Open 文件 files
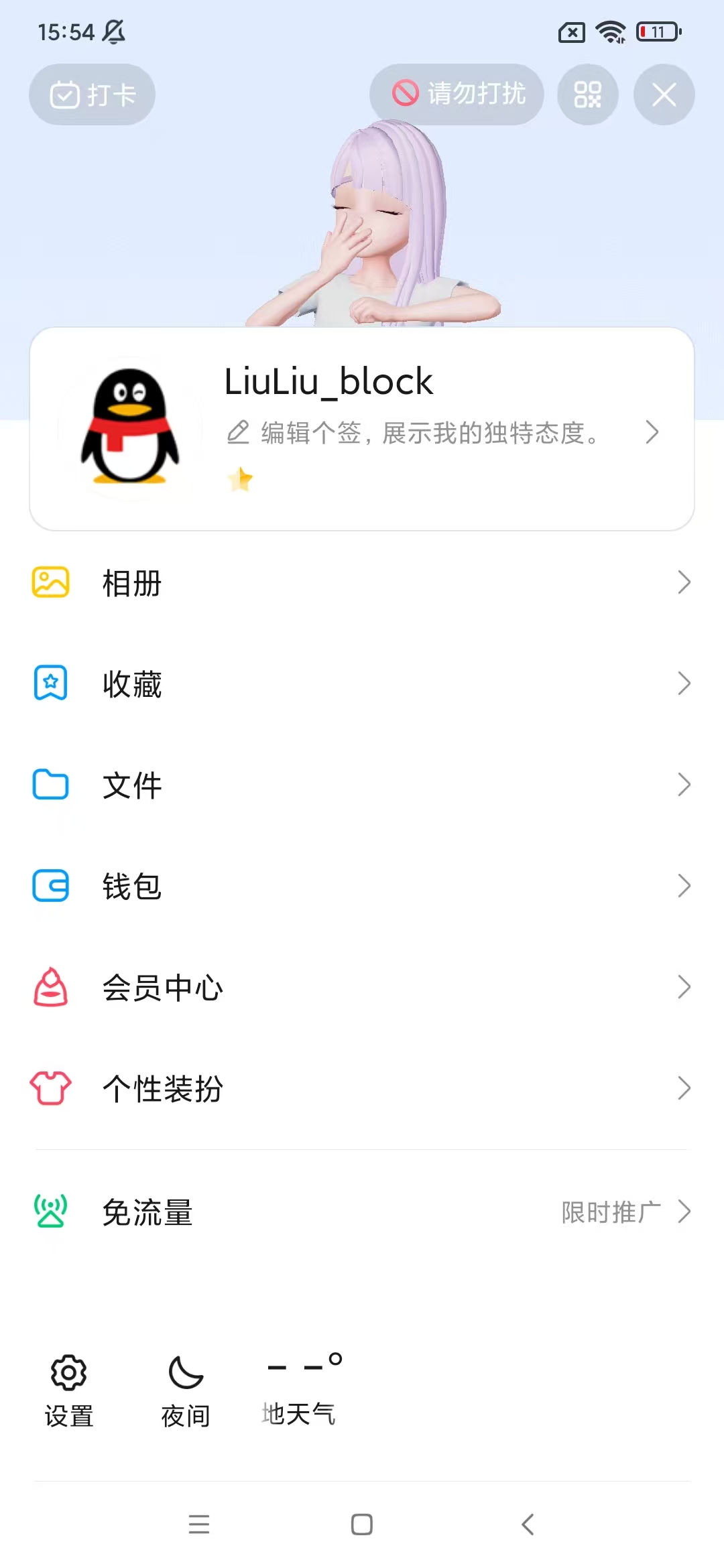724x1568 pixels. [x=362, y=785]
